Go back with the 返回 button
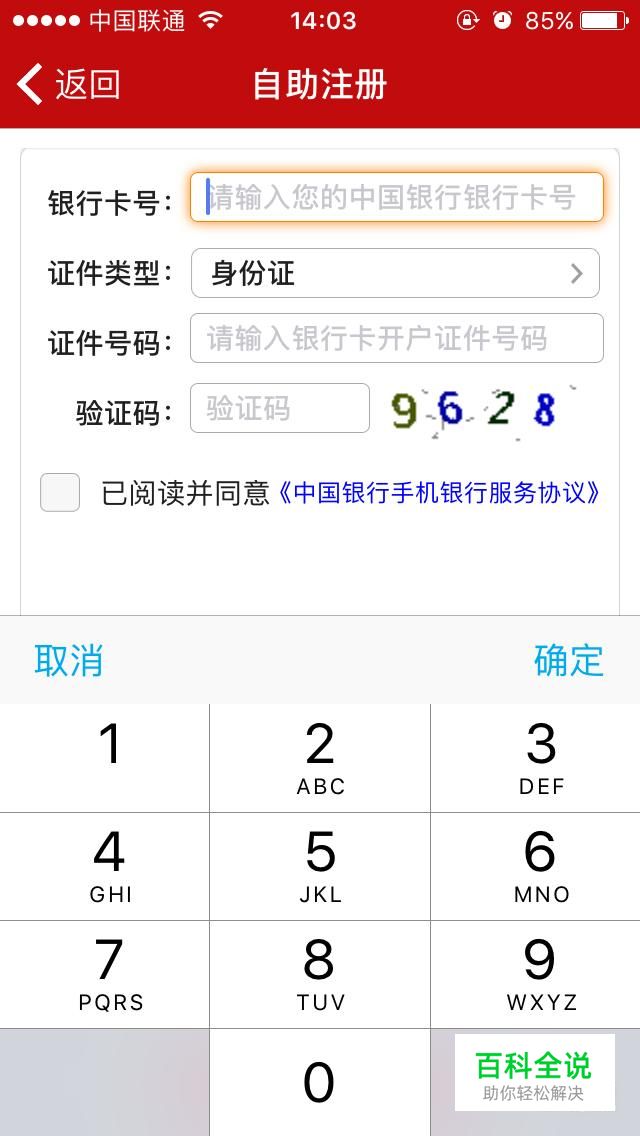 [68, 84]
